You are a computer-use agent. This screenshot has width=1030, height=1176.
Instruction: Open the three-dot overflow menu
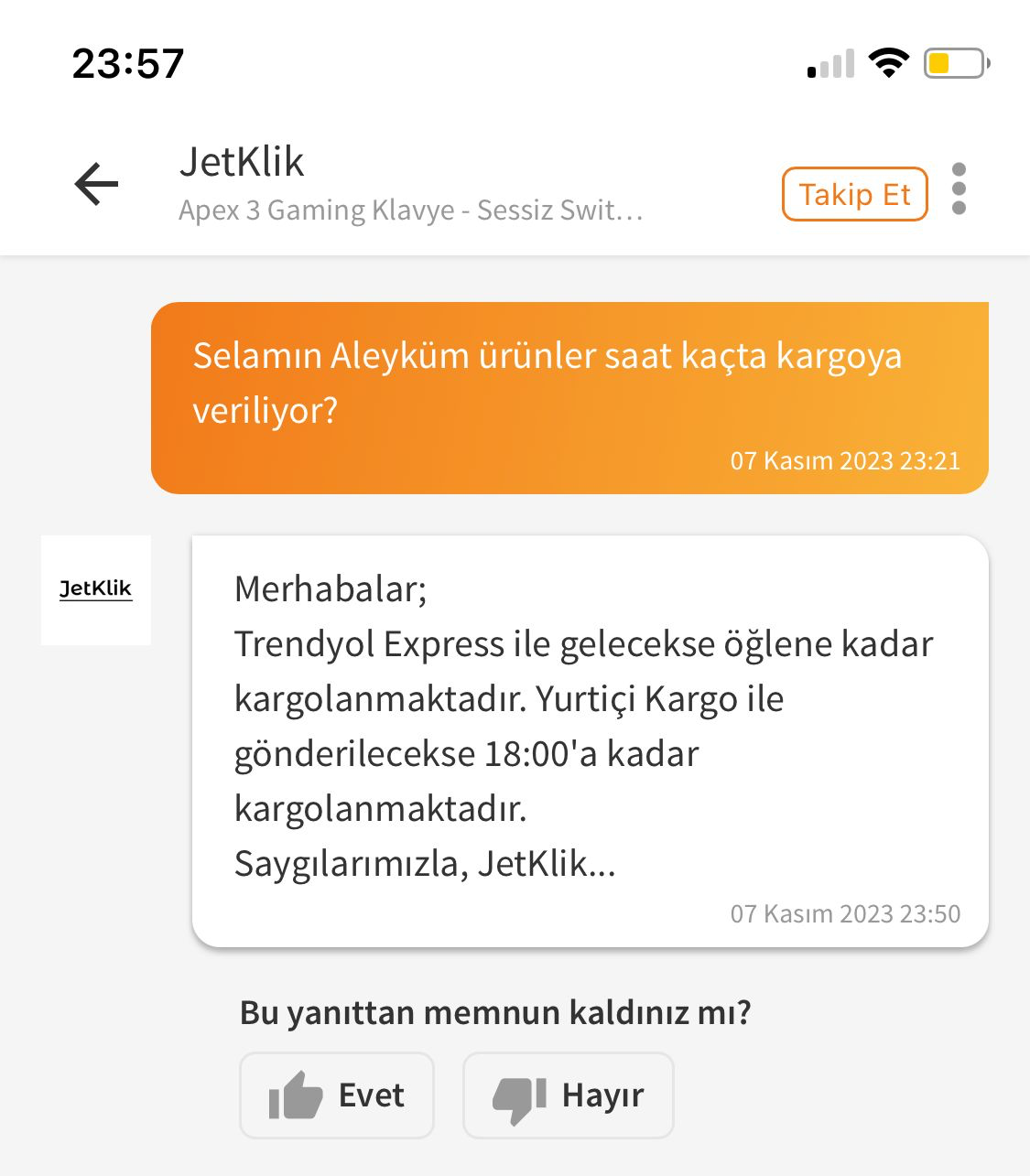click(x=959, y=189)
